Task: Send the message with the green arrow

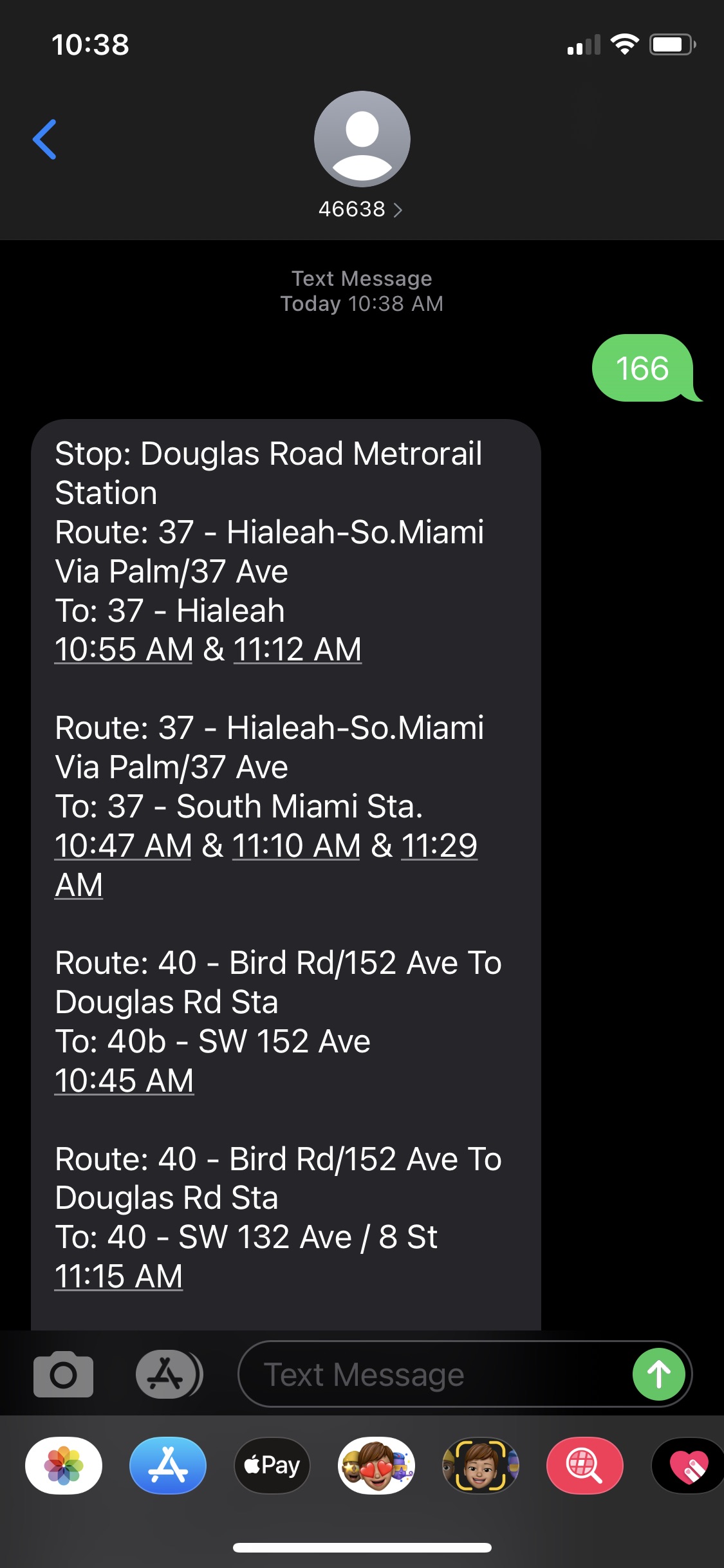Action: point(658,1374)
